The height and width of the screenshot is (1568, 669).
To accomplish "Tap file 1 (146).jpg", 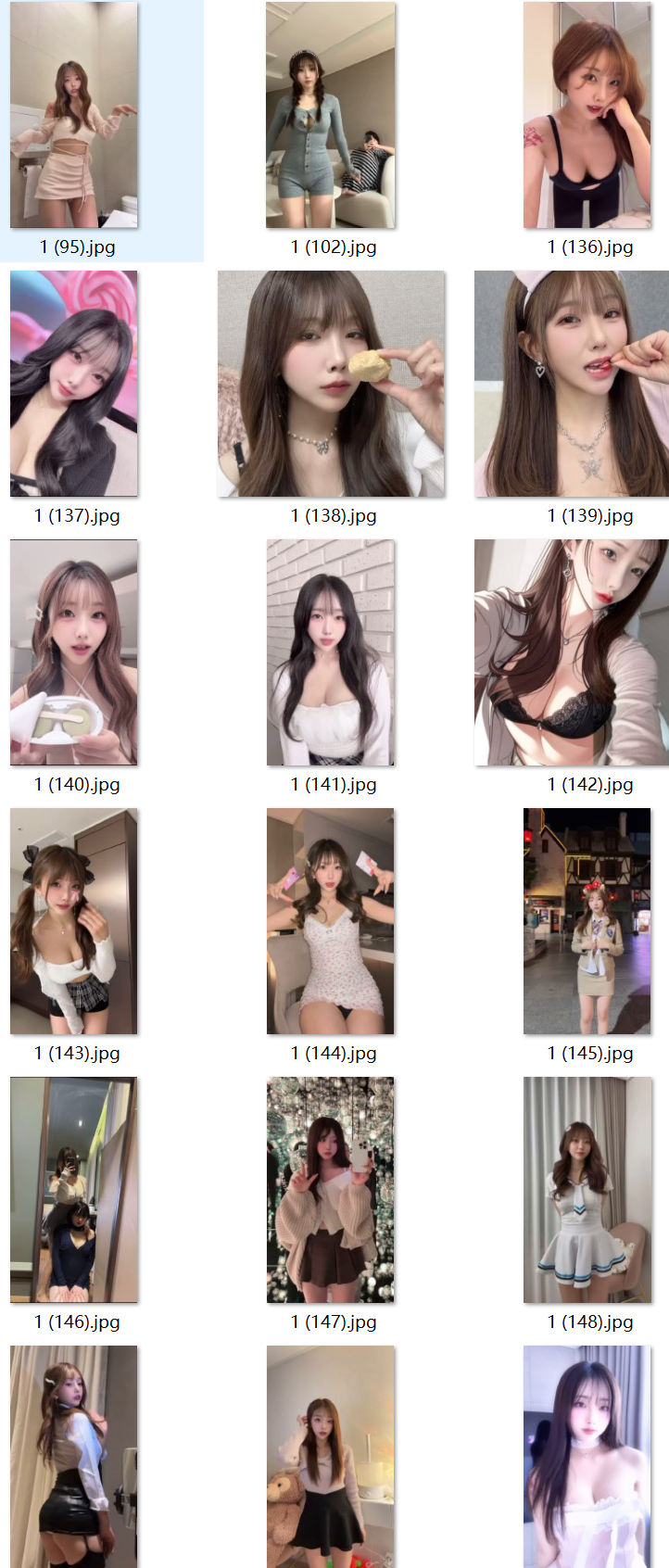I will tap(74, 1190).
